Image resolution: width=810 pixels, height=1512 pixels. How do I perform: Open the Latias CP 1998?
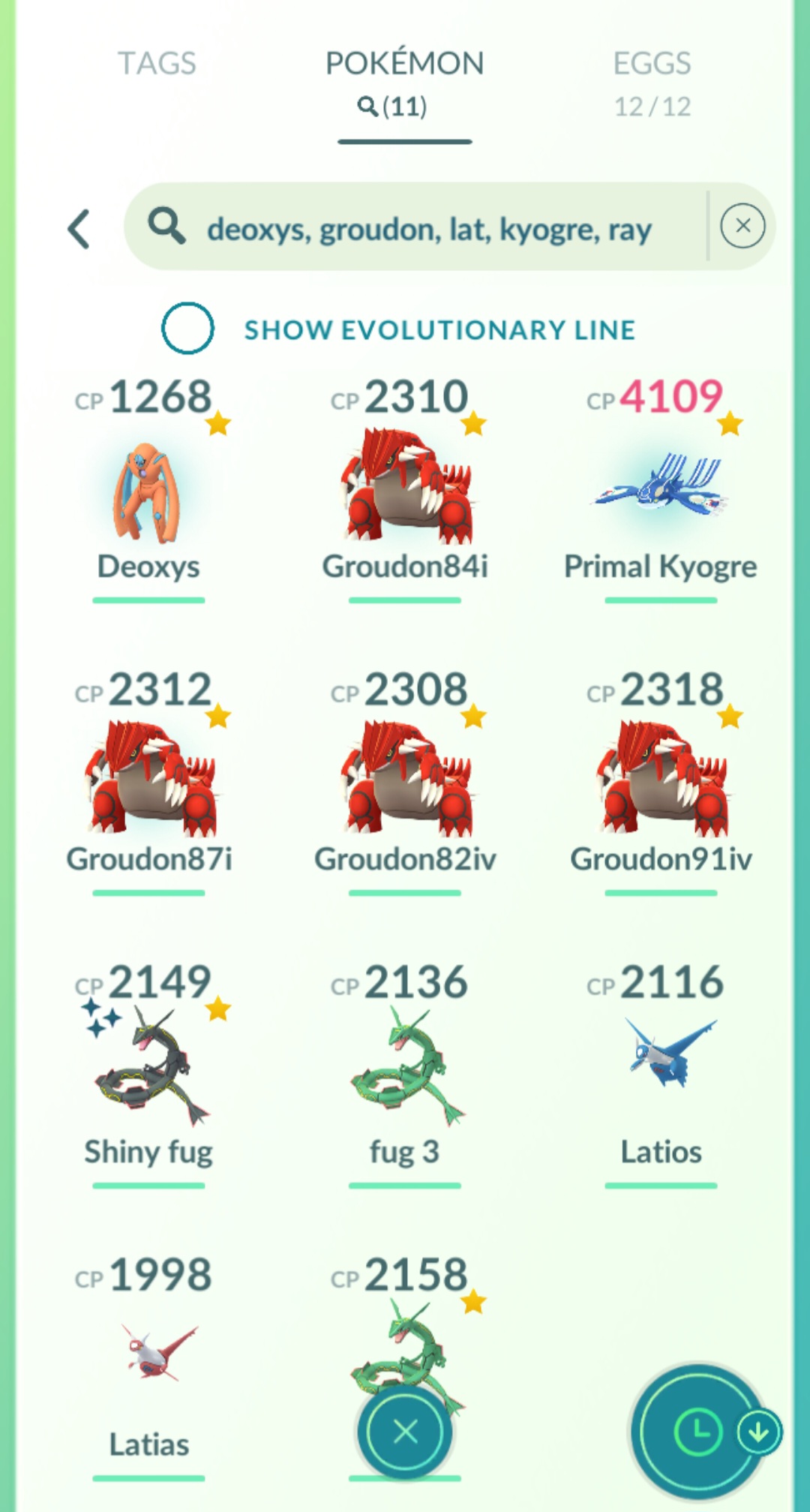148,1367
